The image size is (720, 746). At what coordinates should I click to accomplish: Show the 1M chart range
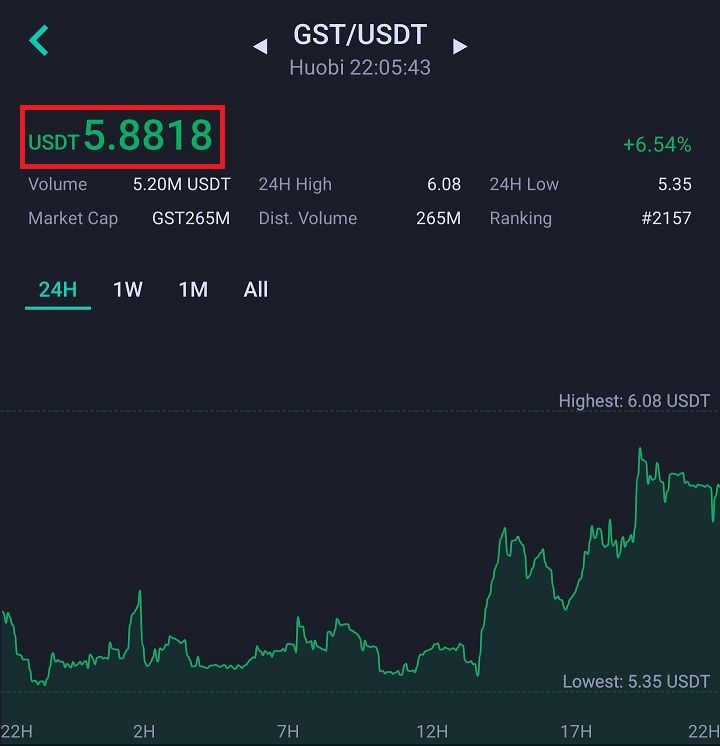click(193, 290)
